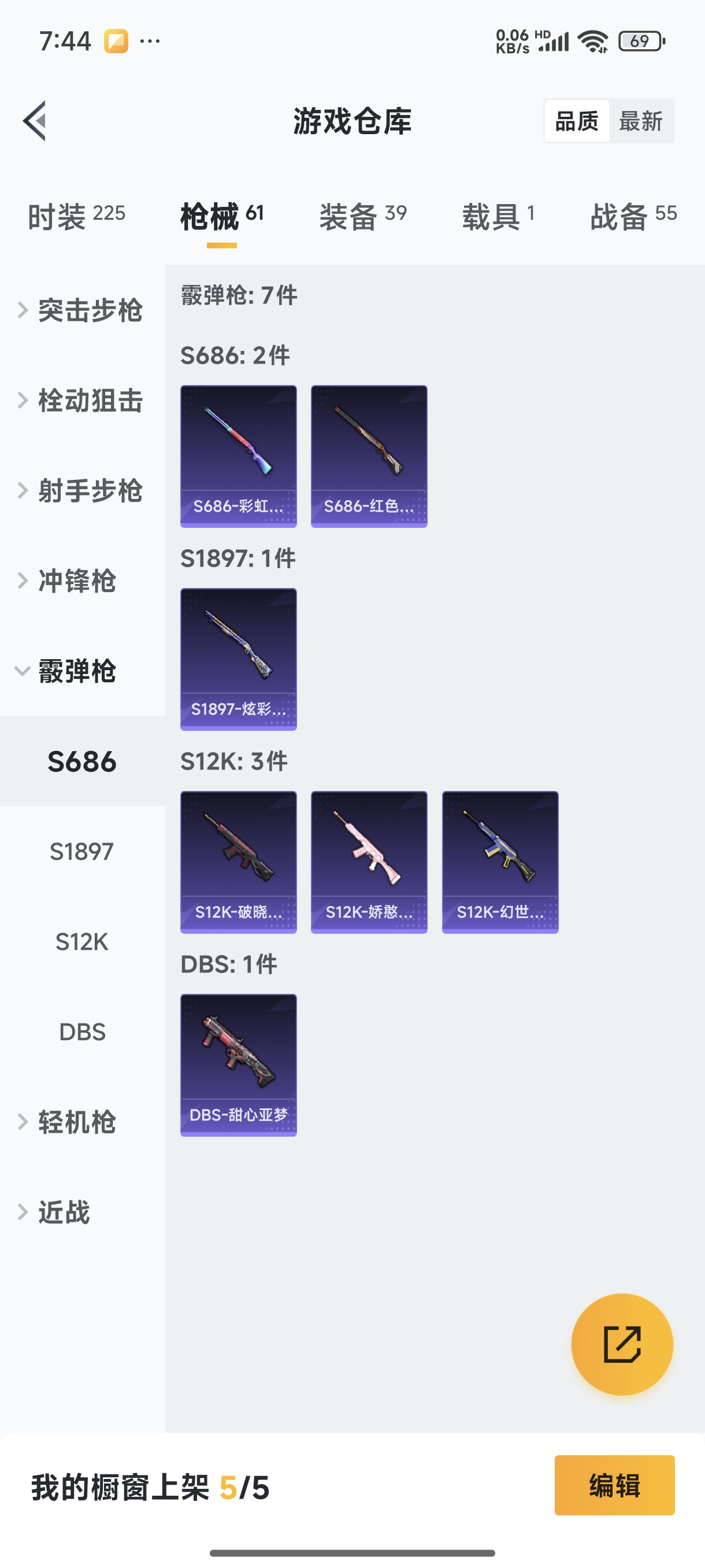Open the S1897-炫彩 skin card
The height and width of the screenshot is (1568, 705).
click(x=239, y=659)
